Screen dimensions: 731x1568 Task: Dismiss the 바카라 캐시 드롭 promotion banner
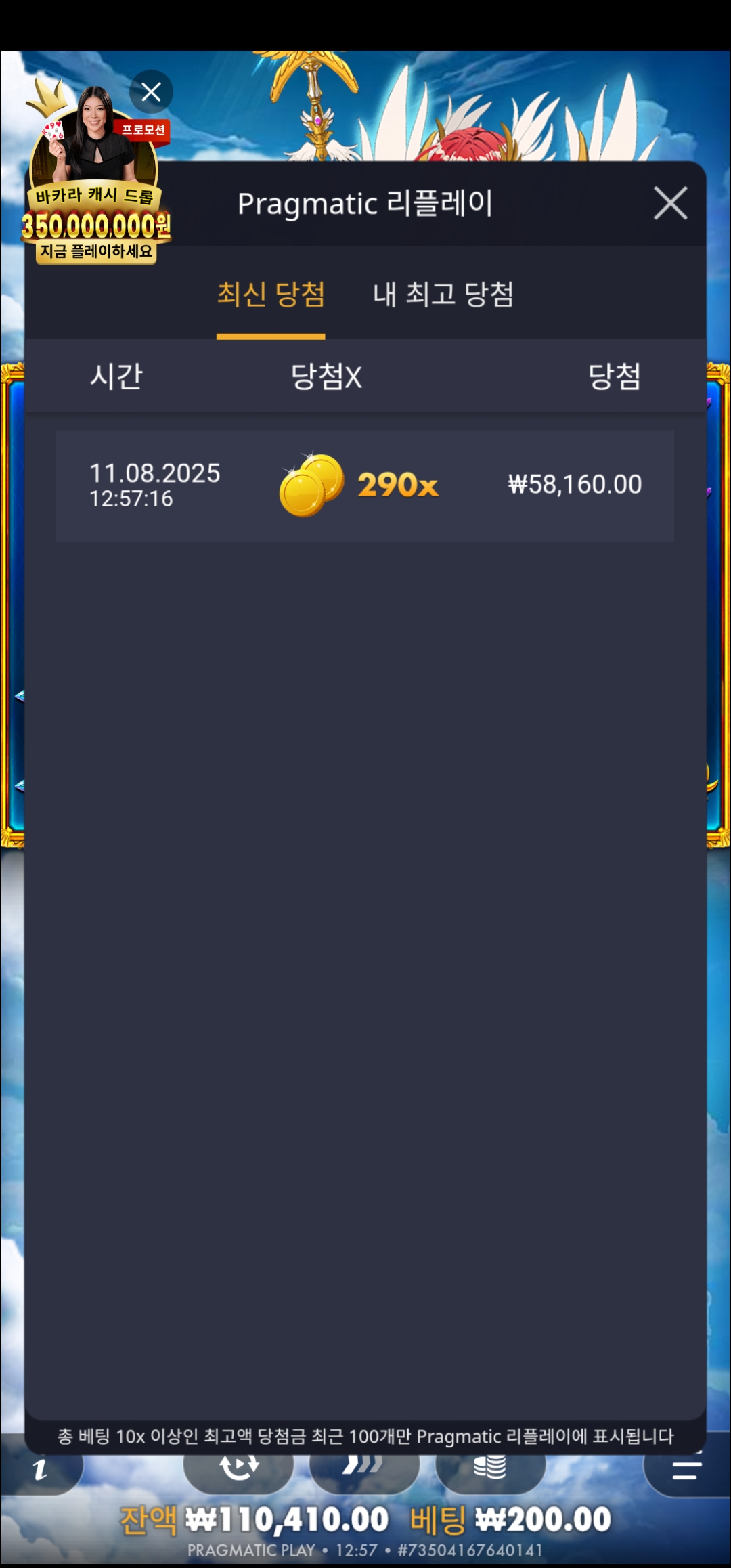click(x=151, y=91)
